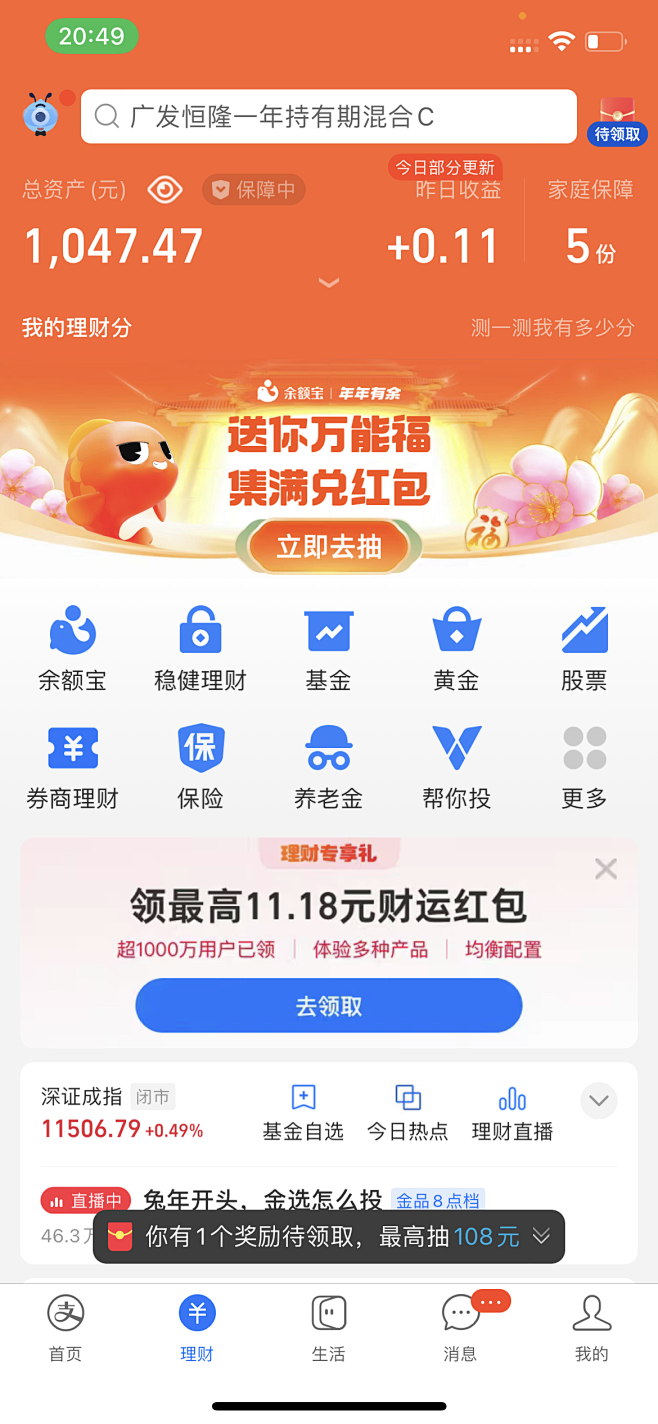Switch to the 首页 tab
The height and width of the screenshot is (1424, 658).
point(66,1329)
